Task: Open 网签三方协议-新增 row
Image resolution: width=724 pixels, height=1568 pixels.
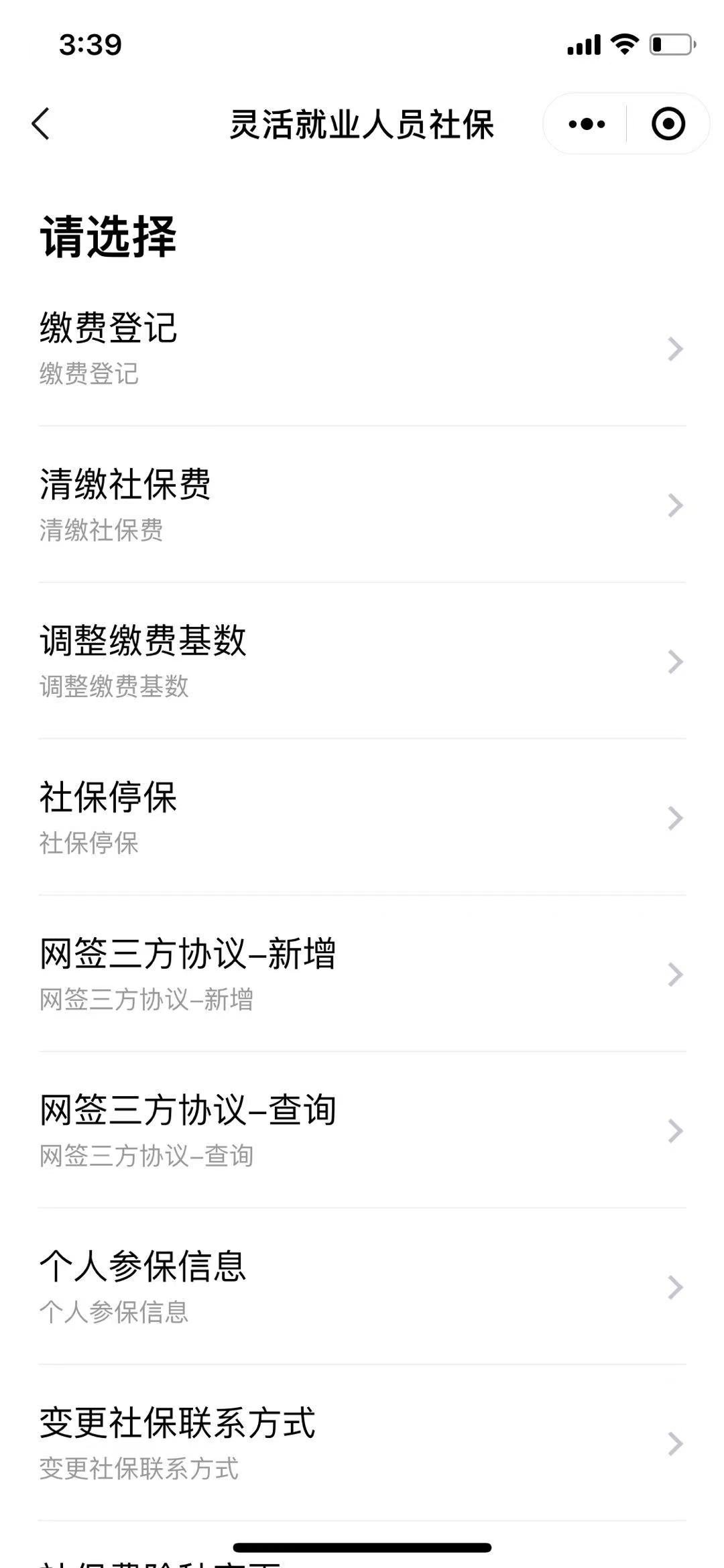Action: (362, 974)
